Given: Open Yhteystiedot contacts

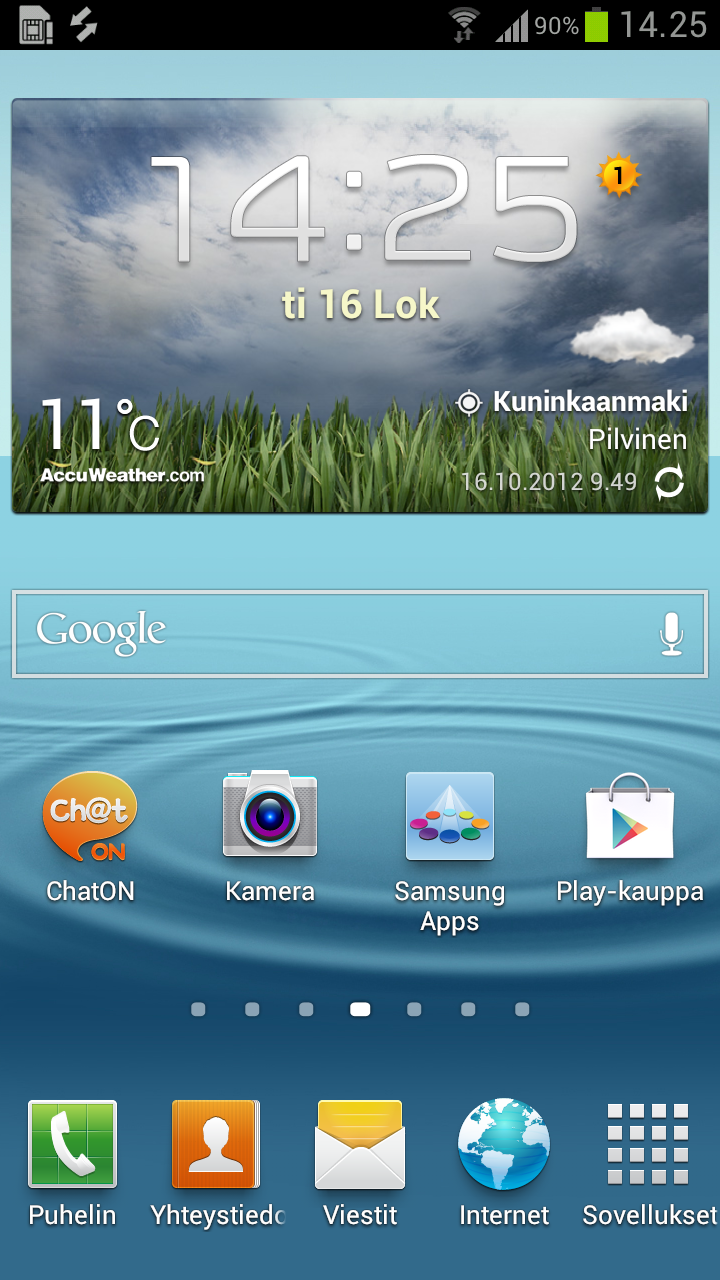Looking at the screenshot, I should click(x=216, y=1145).
